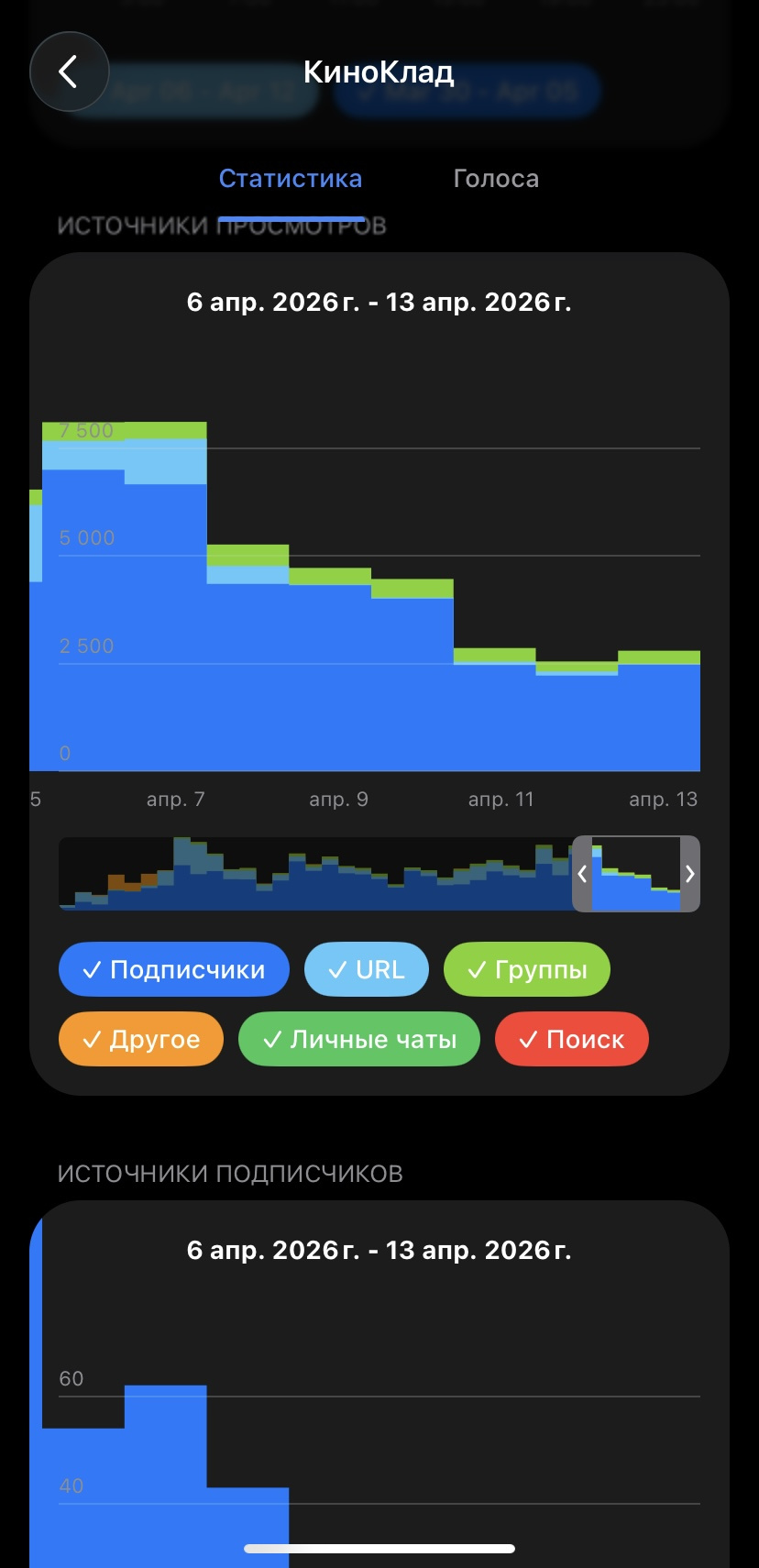Toggle Личные чаты views source
Screen dimensions: 759x1568
pos(359,1039)
